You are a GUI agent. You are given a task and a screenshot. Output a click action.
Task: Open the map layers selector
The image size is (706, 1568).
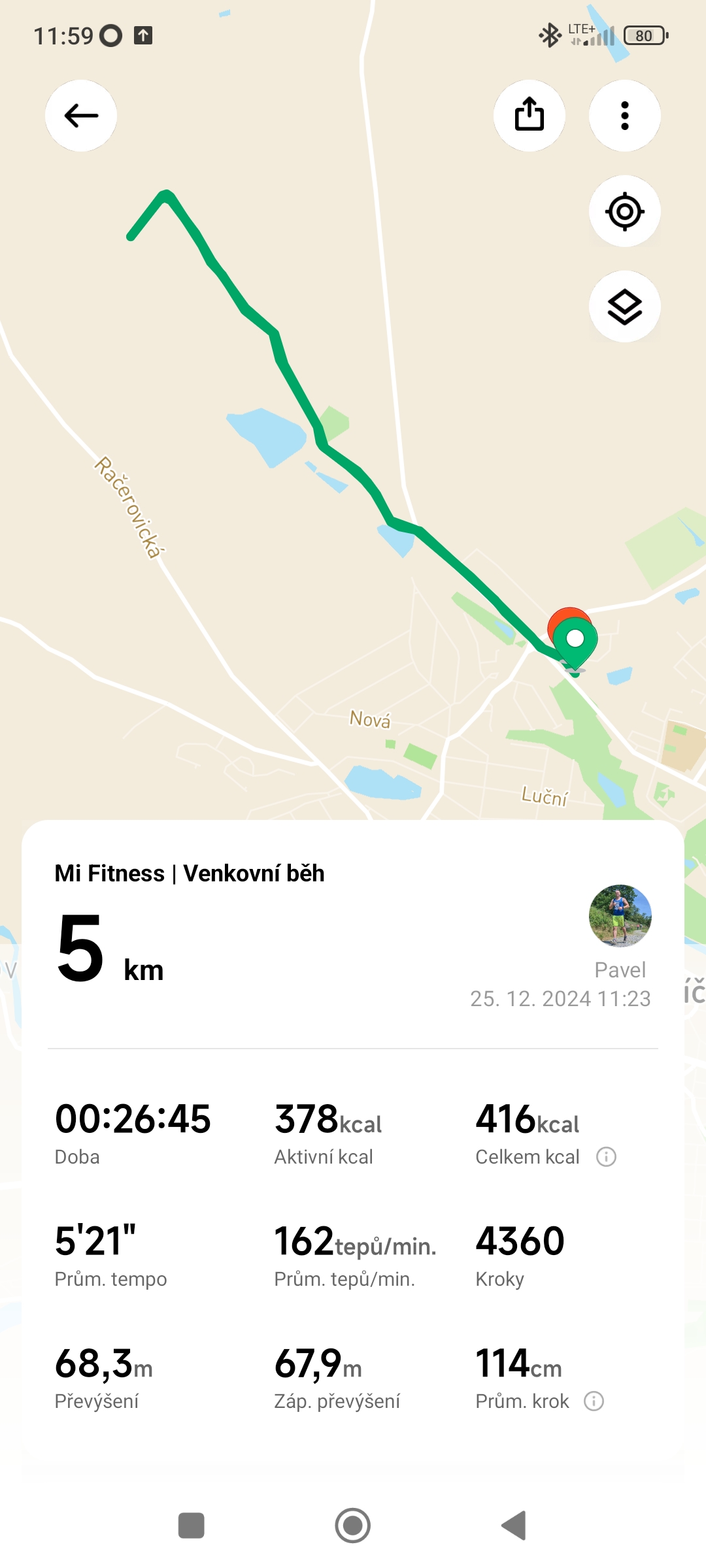tap(624, 306)
